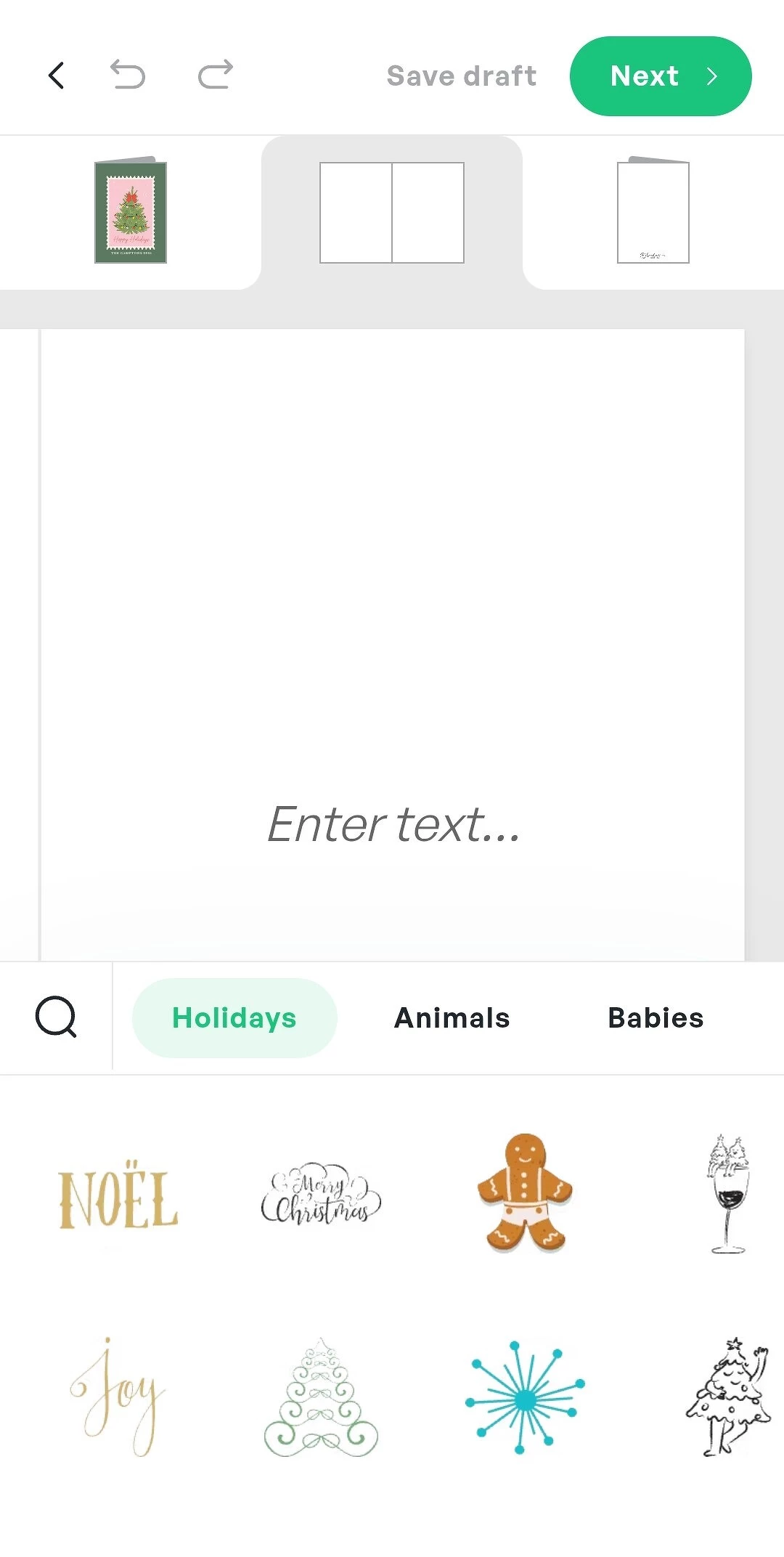
Task: Pick the green swirl tree sticker
Action: [x=321, y=1399]
